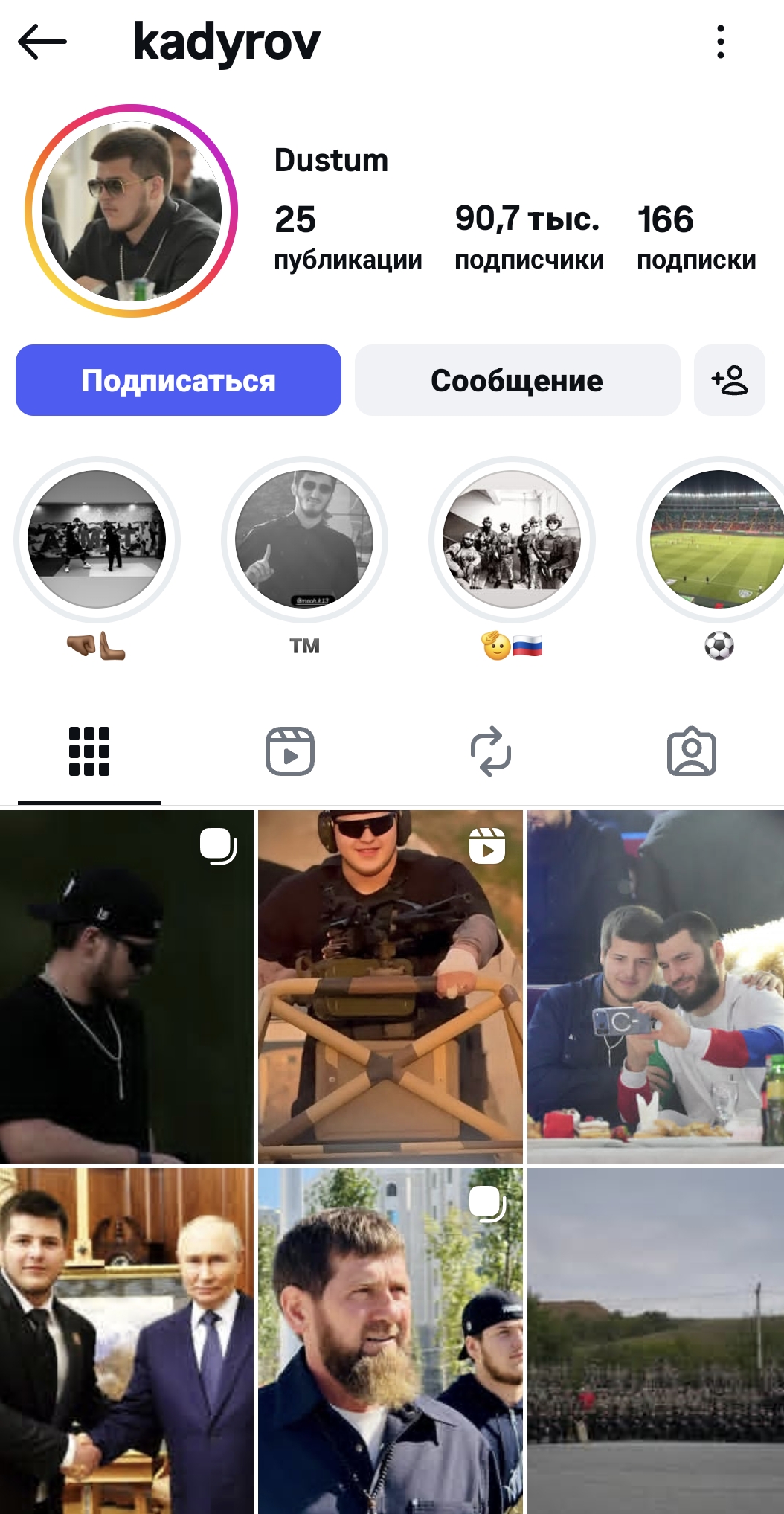Screen dimensions: 784x1514
Task: Open the fist and leg emoji highlight
Action: (97, 539)
